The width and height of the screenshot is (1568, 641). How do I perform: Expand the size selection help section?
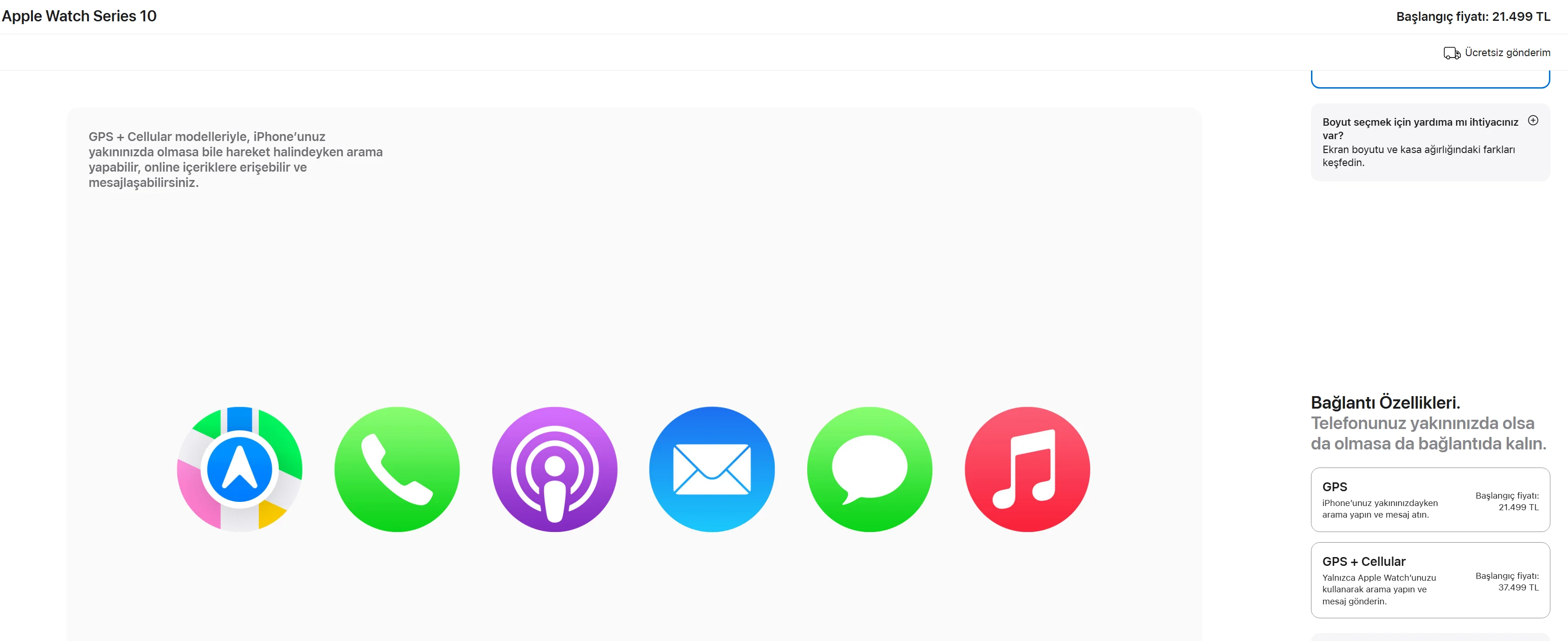coord(1532,121)
